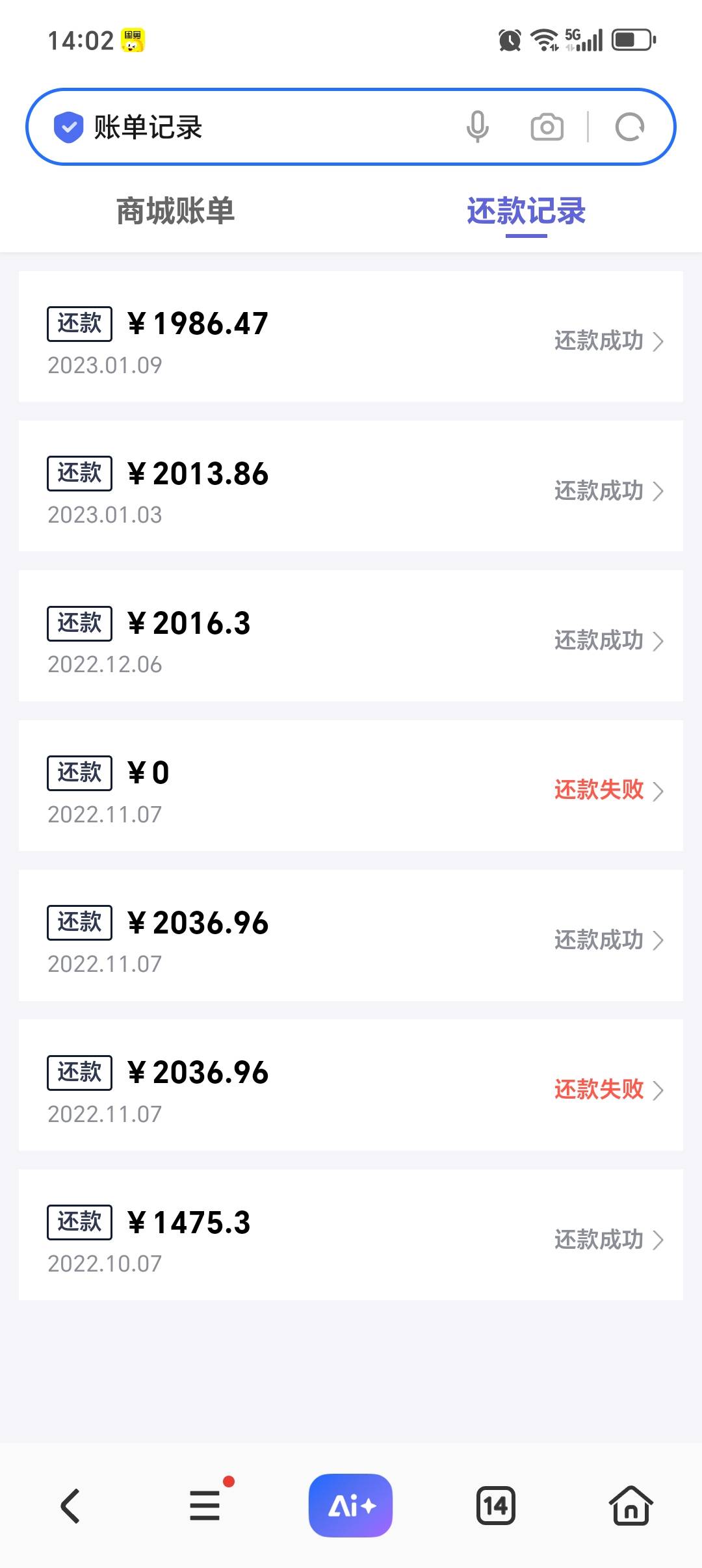
Task: View the ¥2013.86 repayment details
Action: (351, 486)
